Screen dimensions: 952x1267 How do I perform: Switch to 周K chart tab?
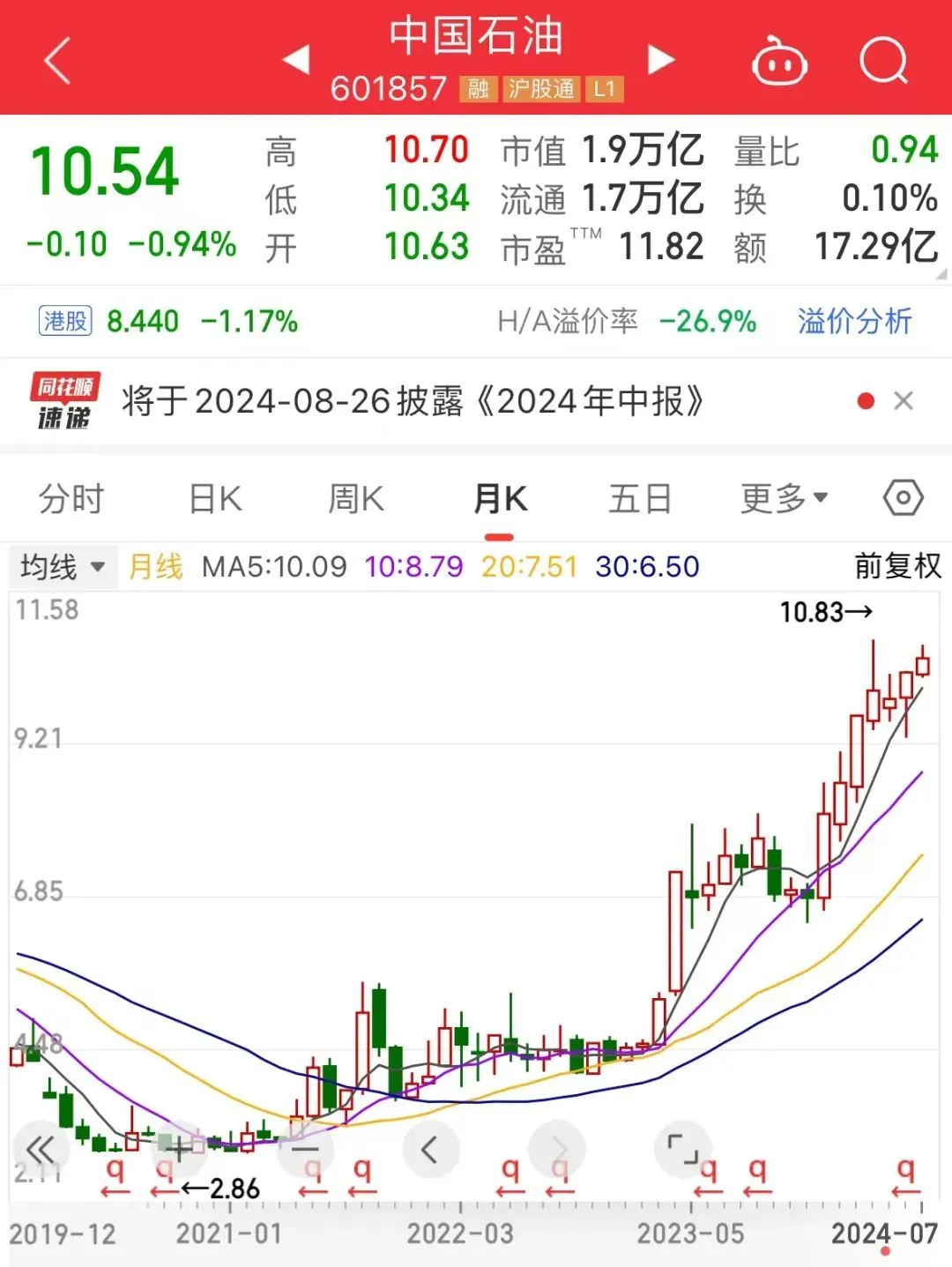coord(356,499)
